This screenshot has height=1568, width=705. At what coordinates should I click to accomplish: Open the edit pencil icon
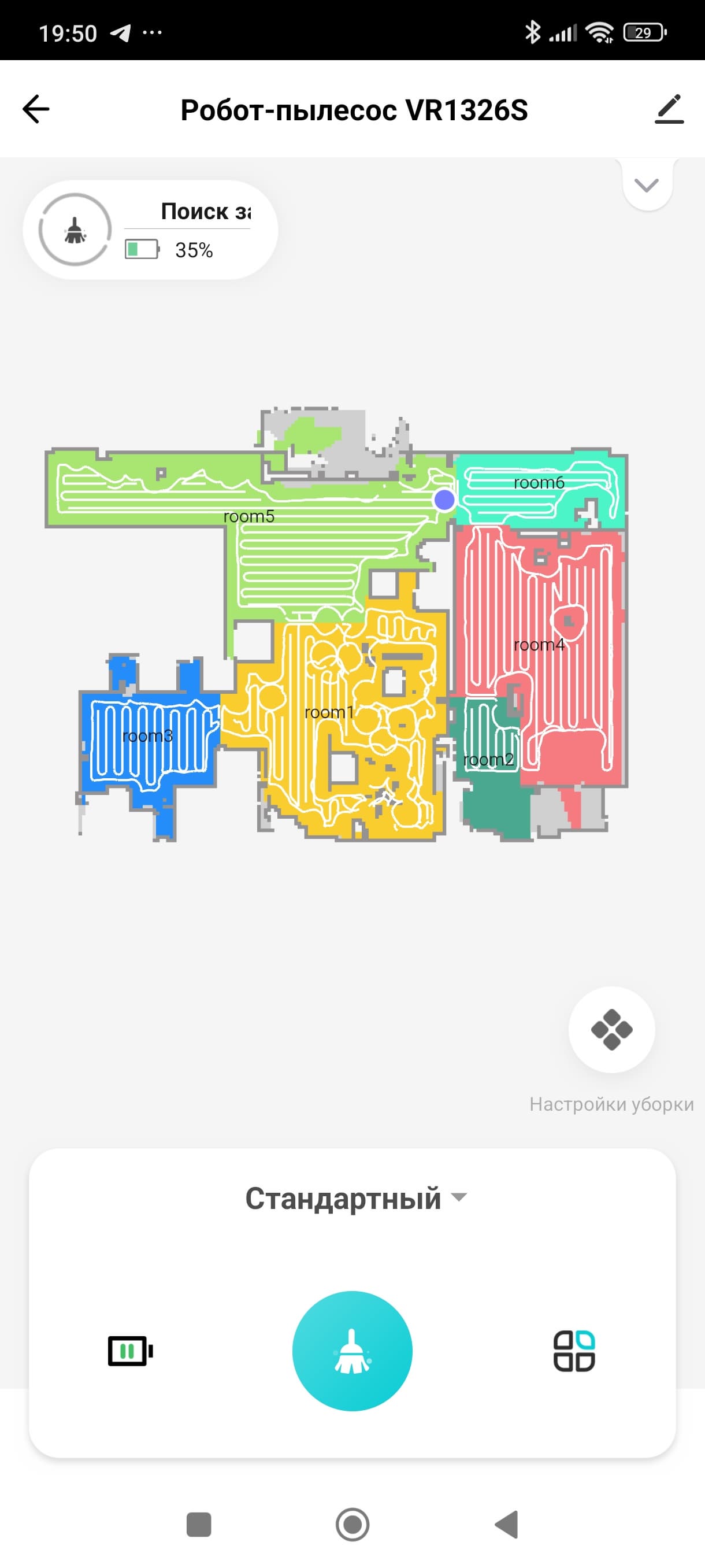coord(669,110)
